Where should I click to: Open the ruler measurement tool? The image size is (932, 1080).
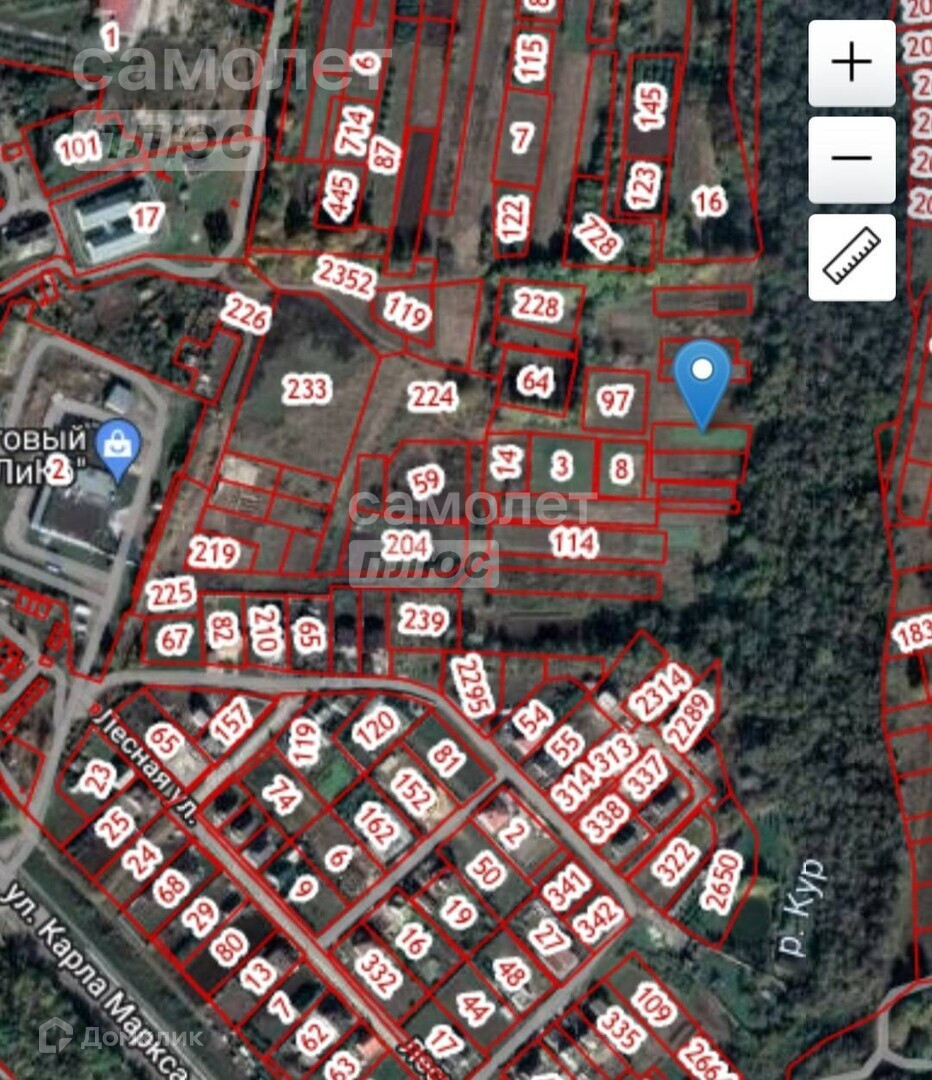pos(851,257)
